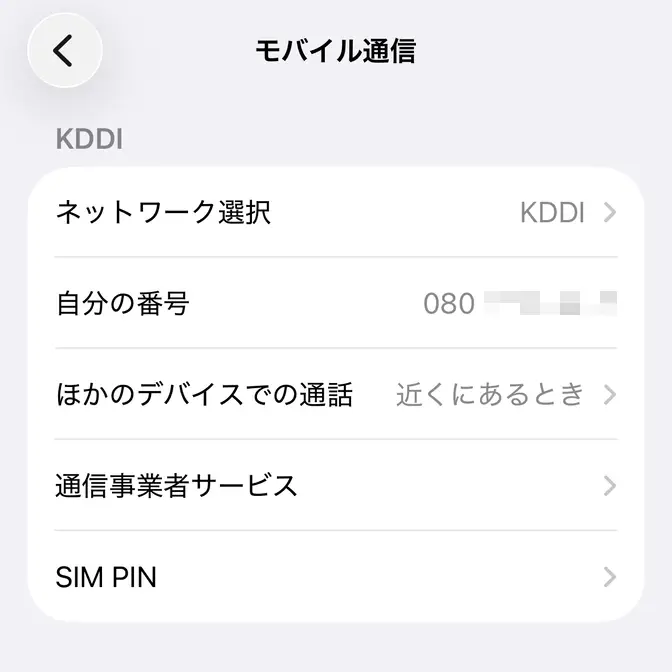Screen dimensions: 672x672
Task: Open SIM PIN settings
Action: point(336,577)
